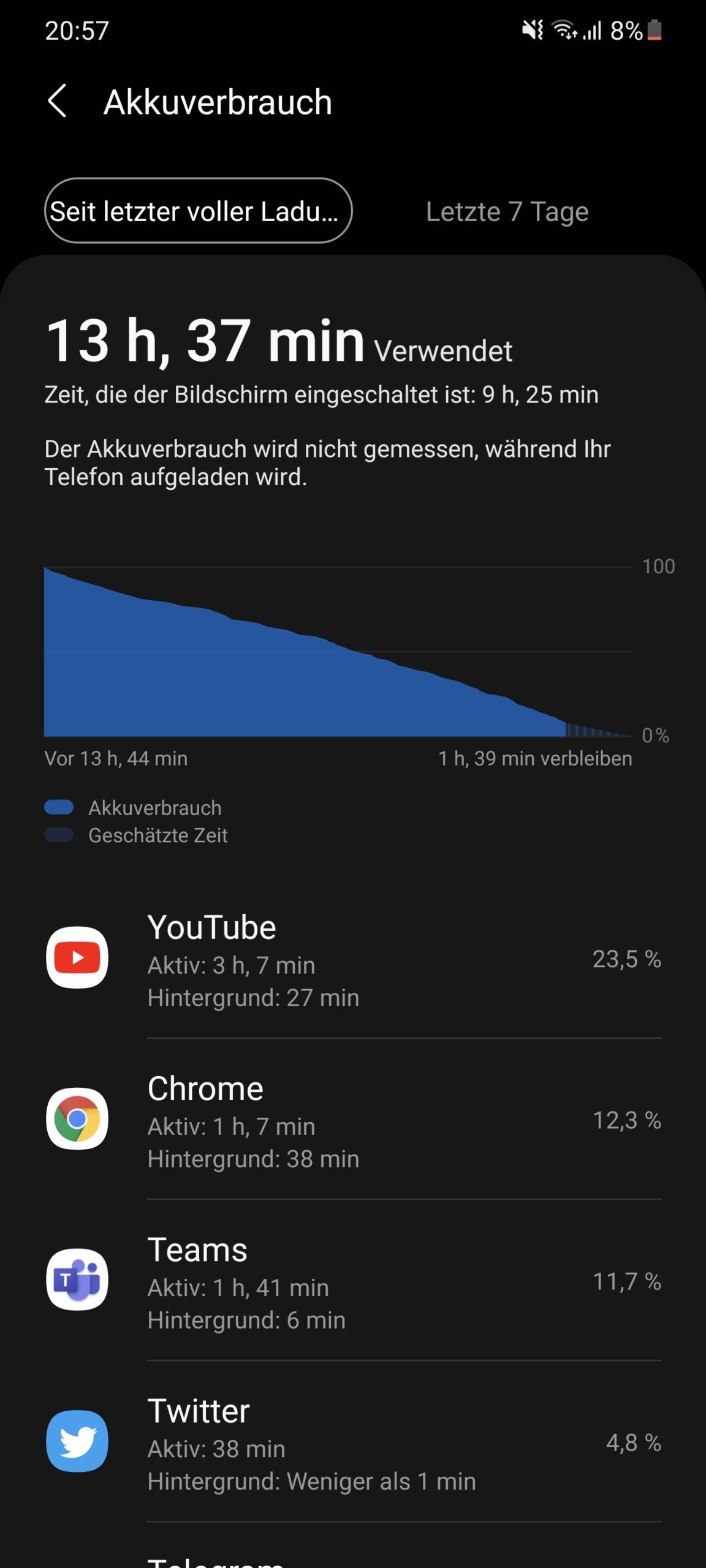Go back from Akkuverbrauch screen
The image size is (706, 1568).
click(x=58, y=101)
